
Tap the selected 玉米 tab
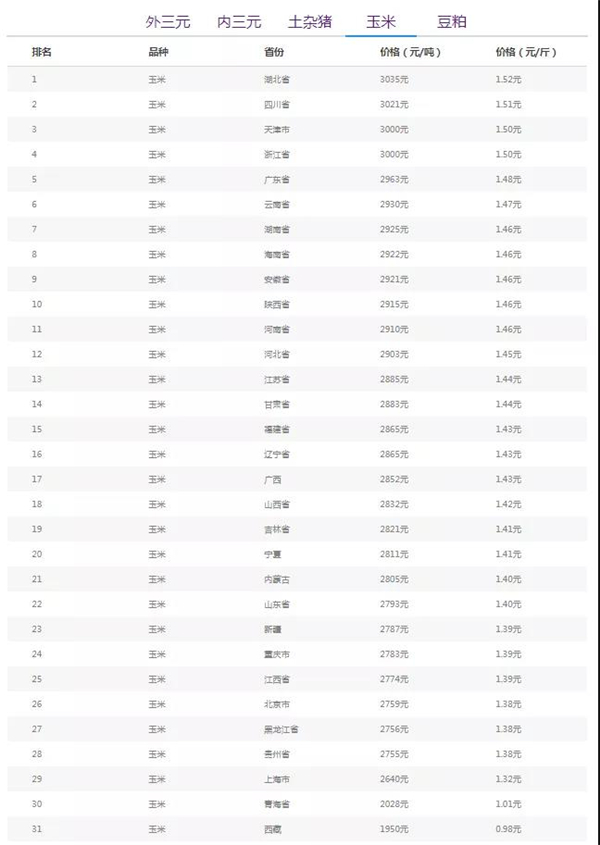[x=381, y=21]
